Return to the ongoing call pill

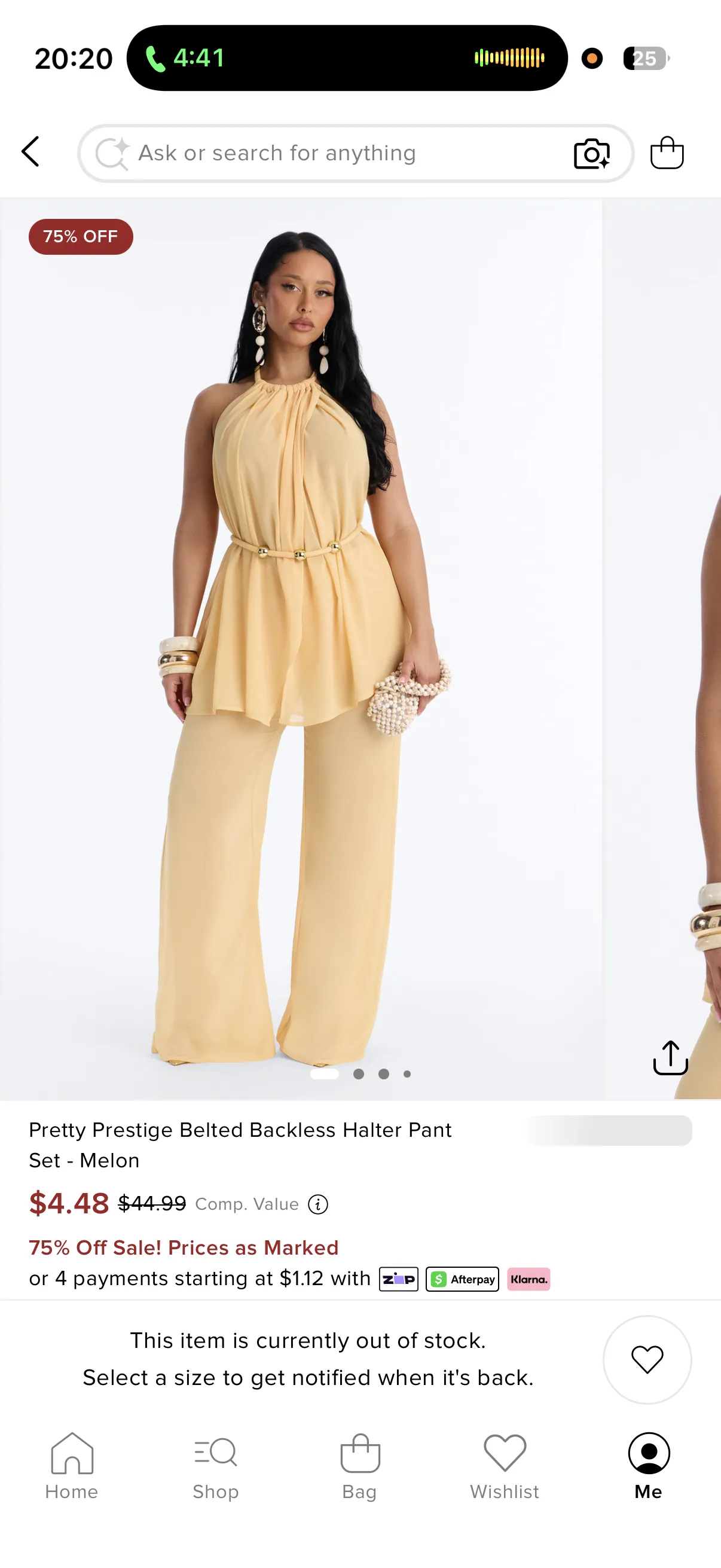347,59
